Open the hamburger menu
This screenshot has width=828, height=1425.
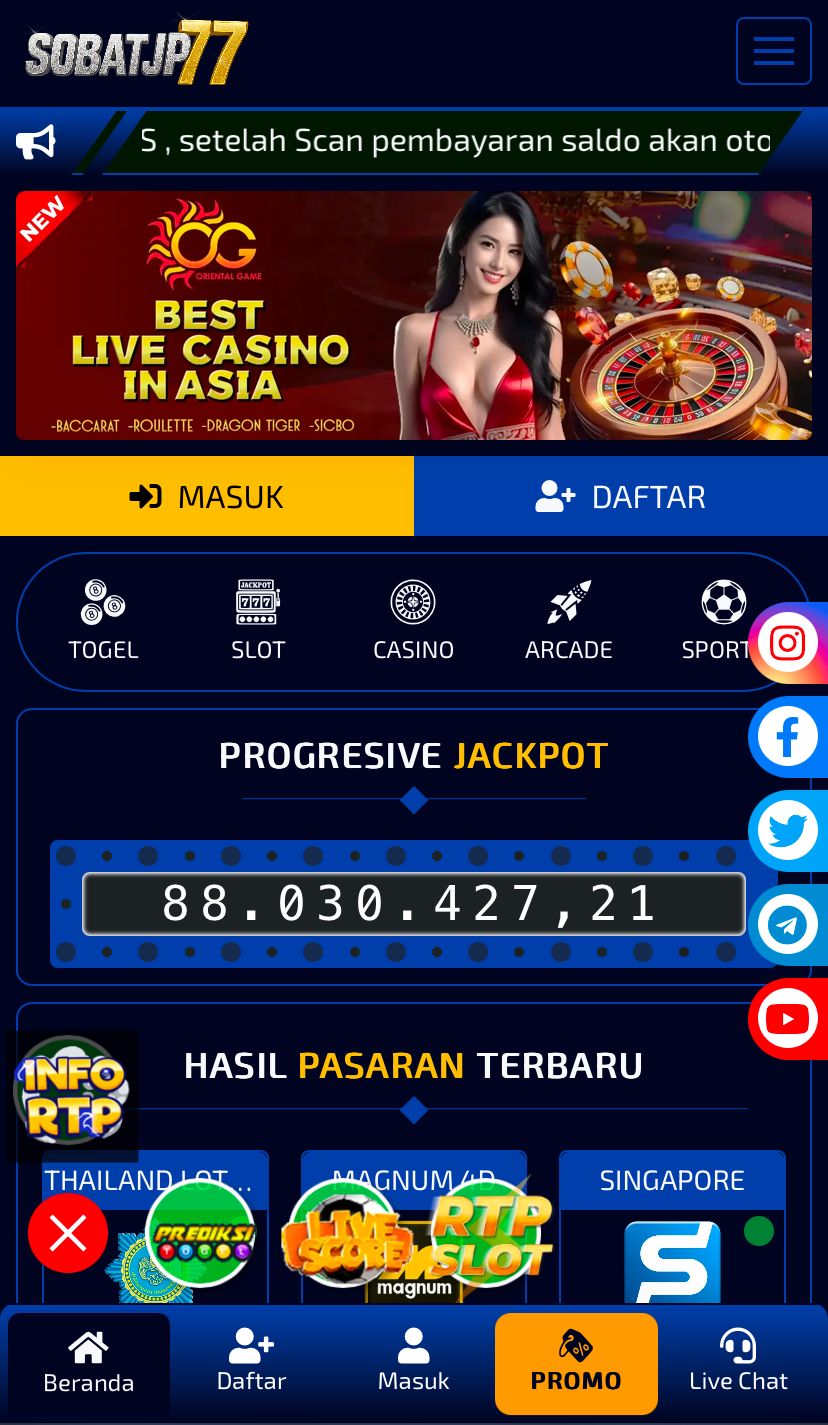(x=773, y=51)
